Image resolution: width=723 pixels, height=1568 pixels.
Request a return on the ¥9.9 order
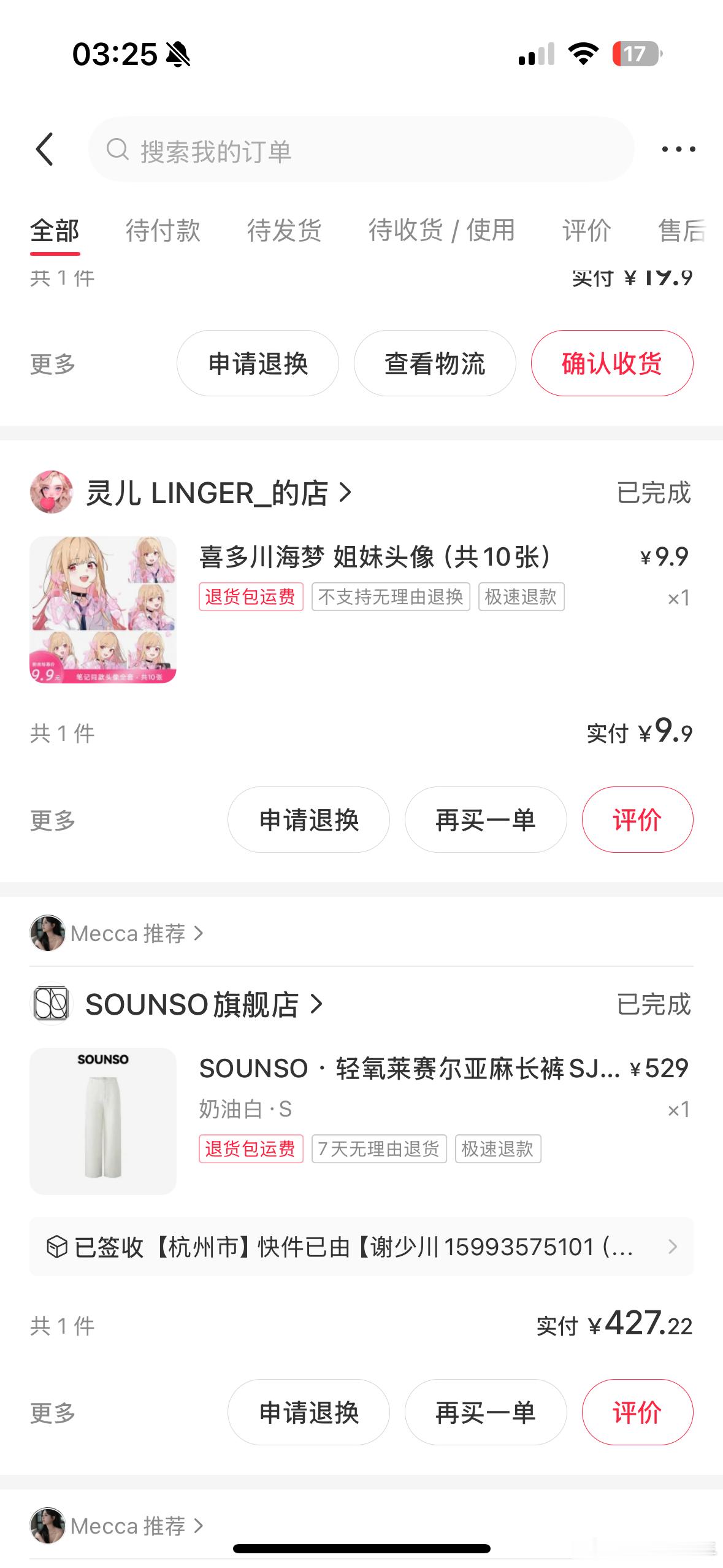(308, 820)
